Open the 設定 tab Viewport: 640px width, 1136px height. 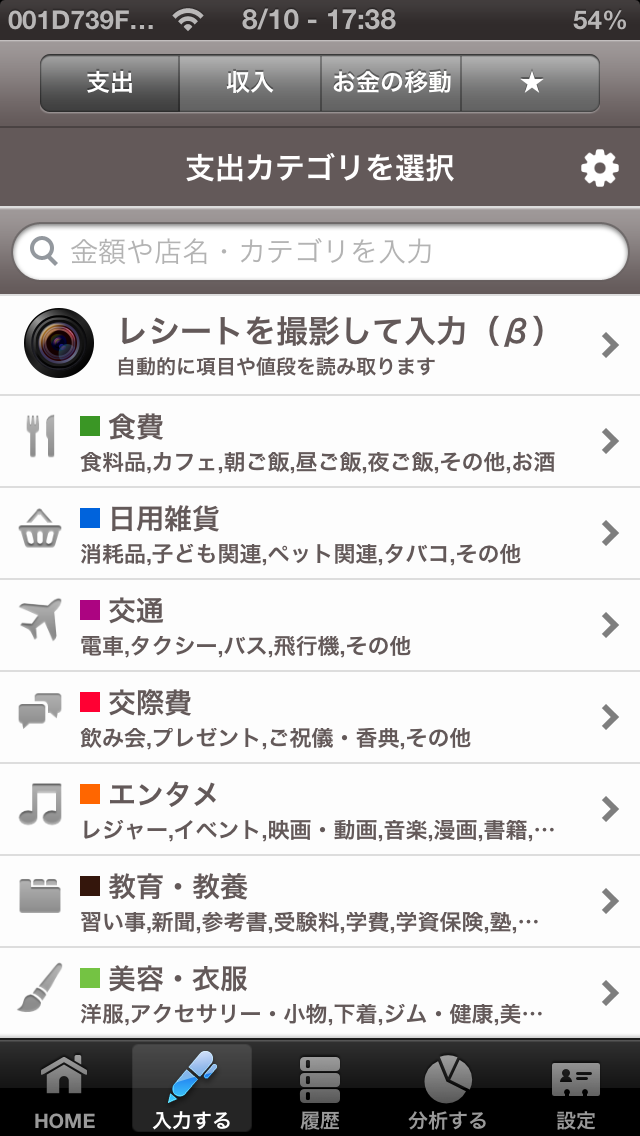pos(575,1089)
